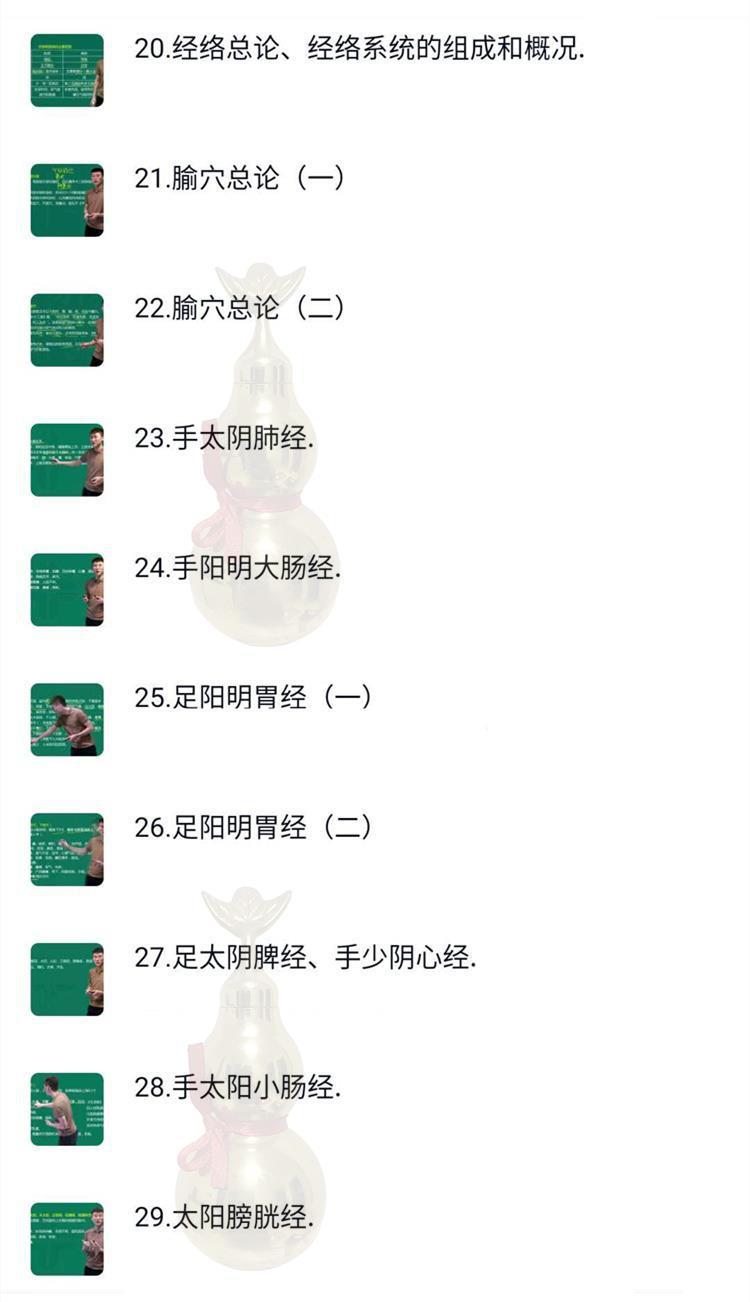Select lesson 23 手太阴肺经
Screen dimensions: 750x1302
click(225, 438)
